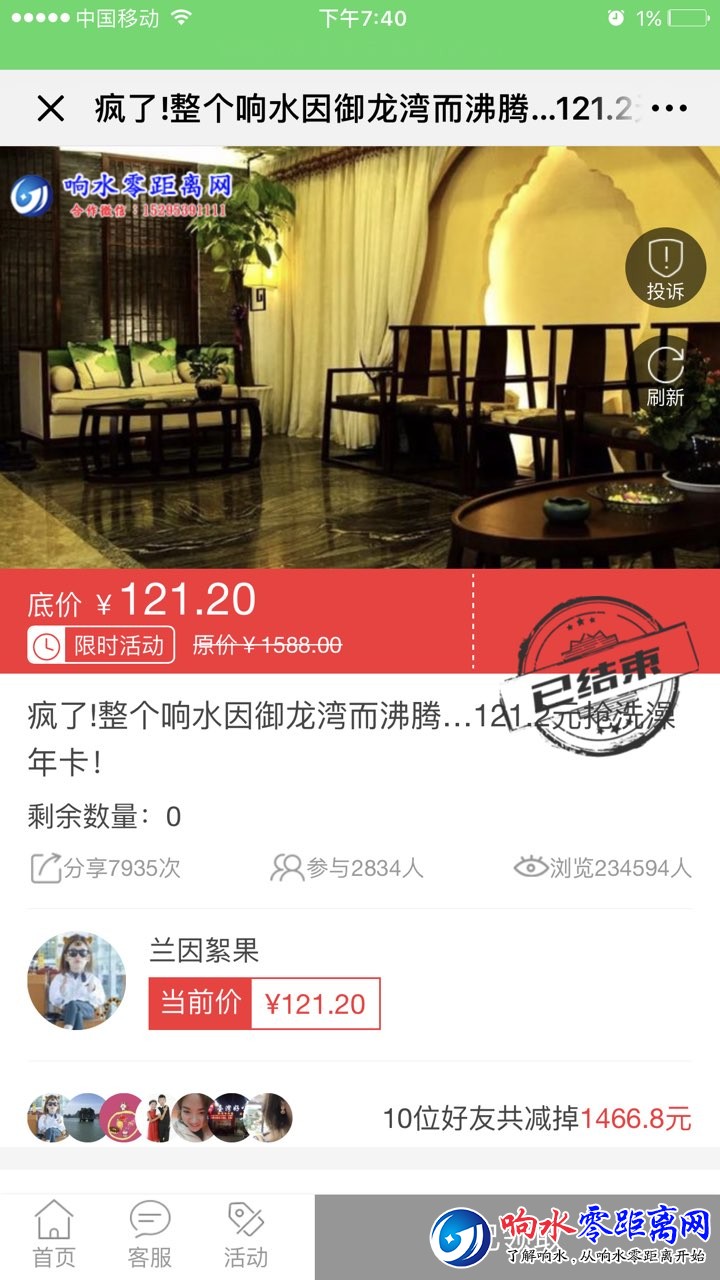Go to the 首页 home tab
This screenshot has height=1280, width=720.
[54, 1235]
